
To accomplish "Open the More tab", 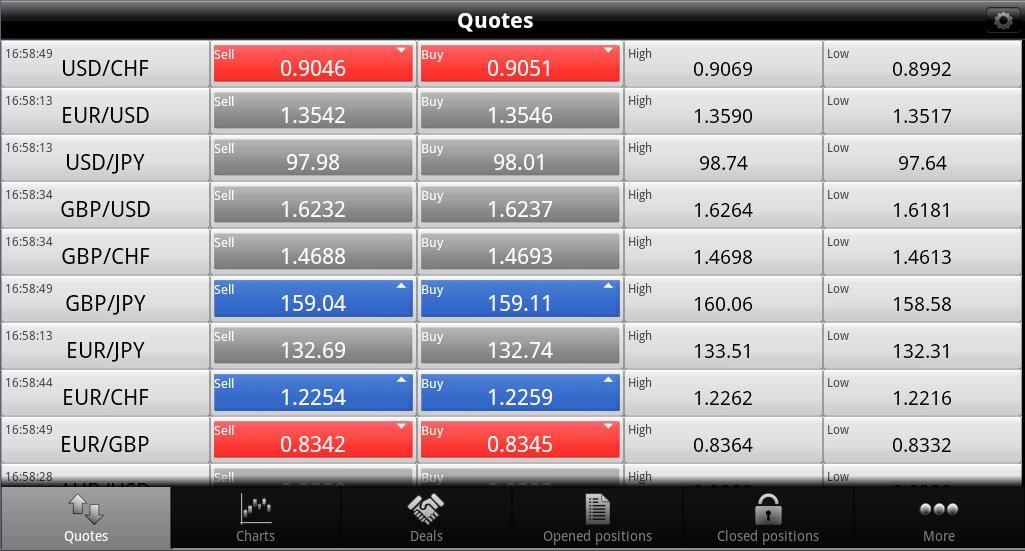I will (x=938, y=519).
